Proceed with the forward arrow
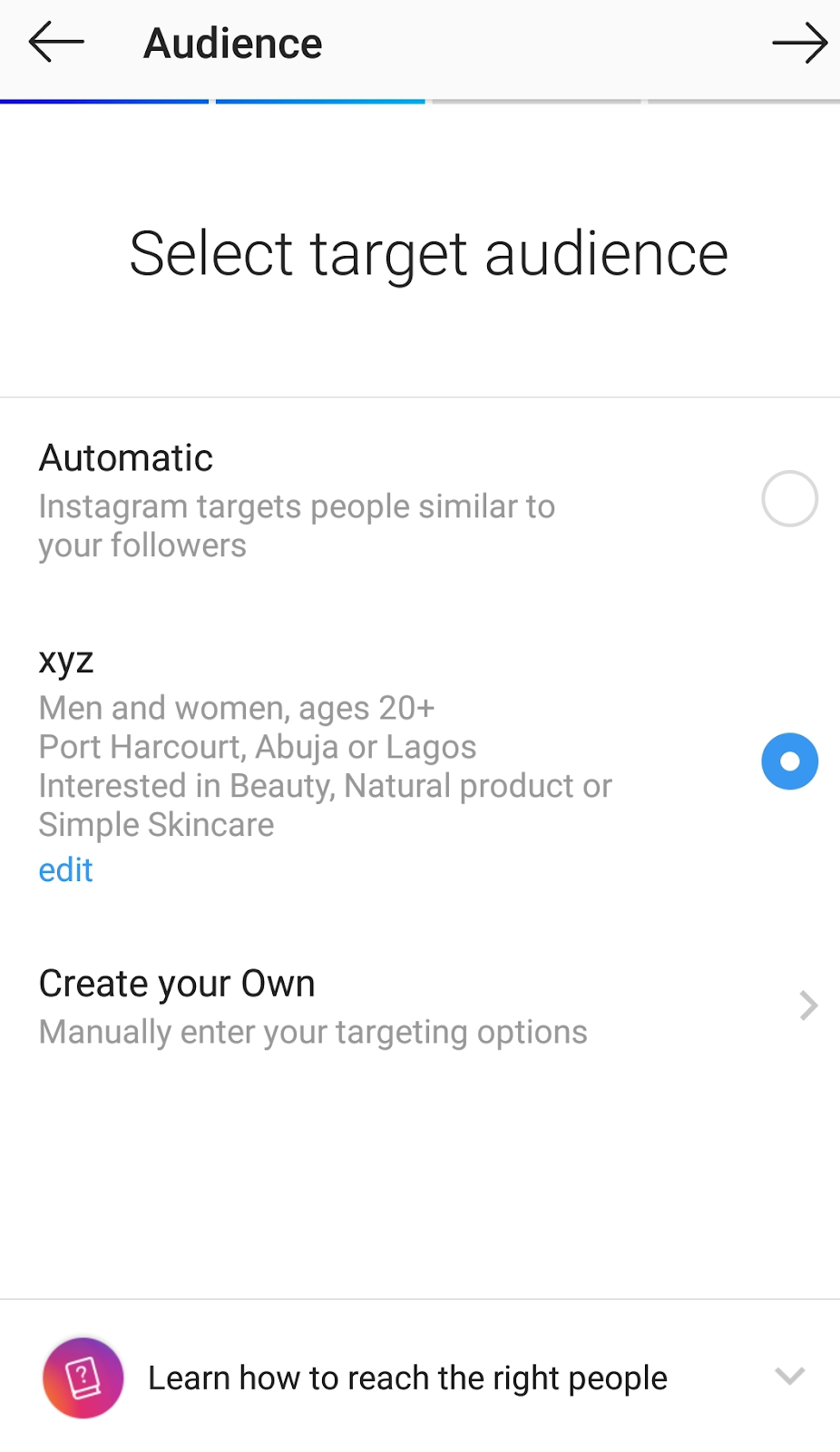The width and height of the screenshot is (840, 1452). tap(799, 43)
